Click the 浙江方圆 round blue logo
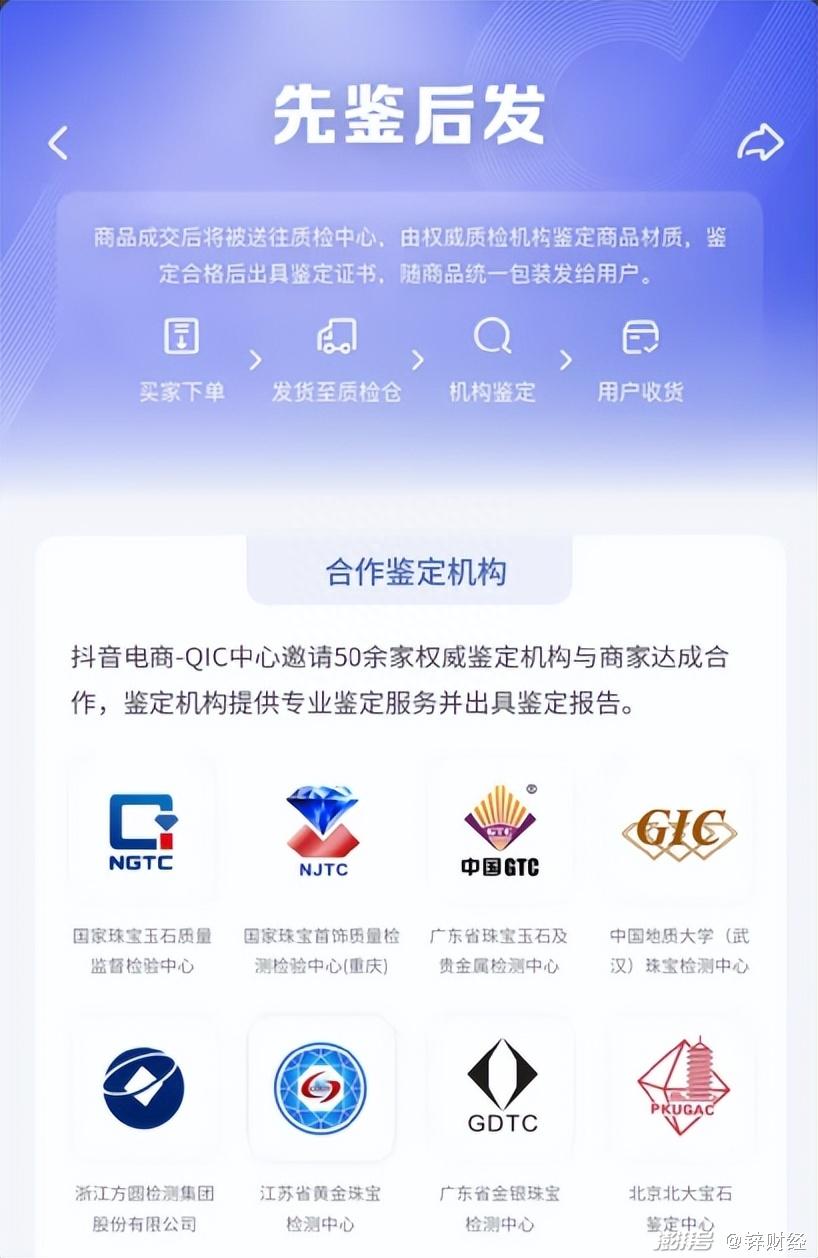This screenshot has width=818, height=1258. (142, 1090)
